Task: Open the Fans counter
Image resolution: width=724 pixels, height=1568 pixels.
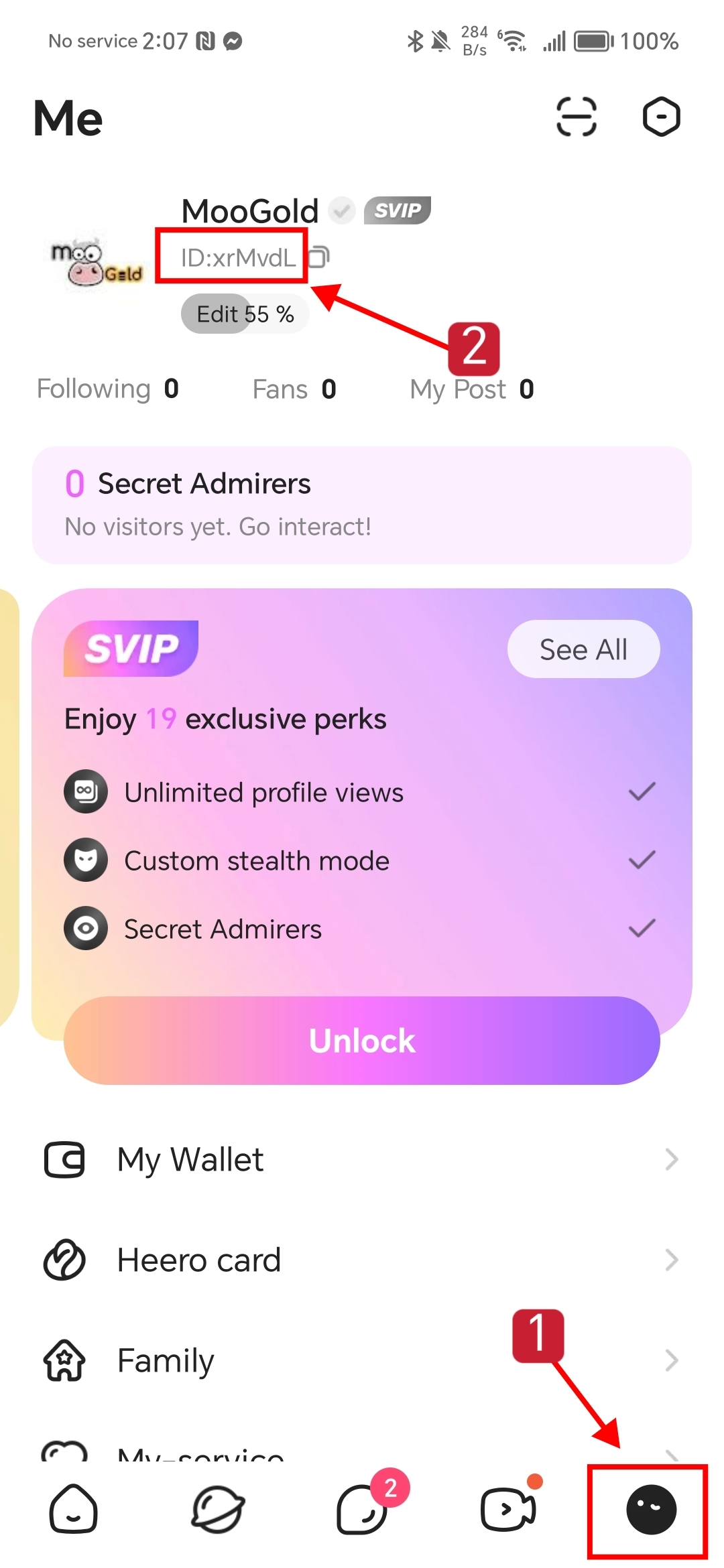Action: click(x=294, y=389)
